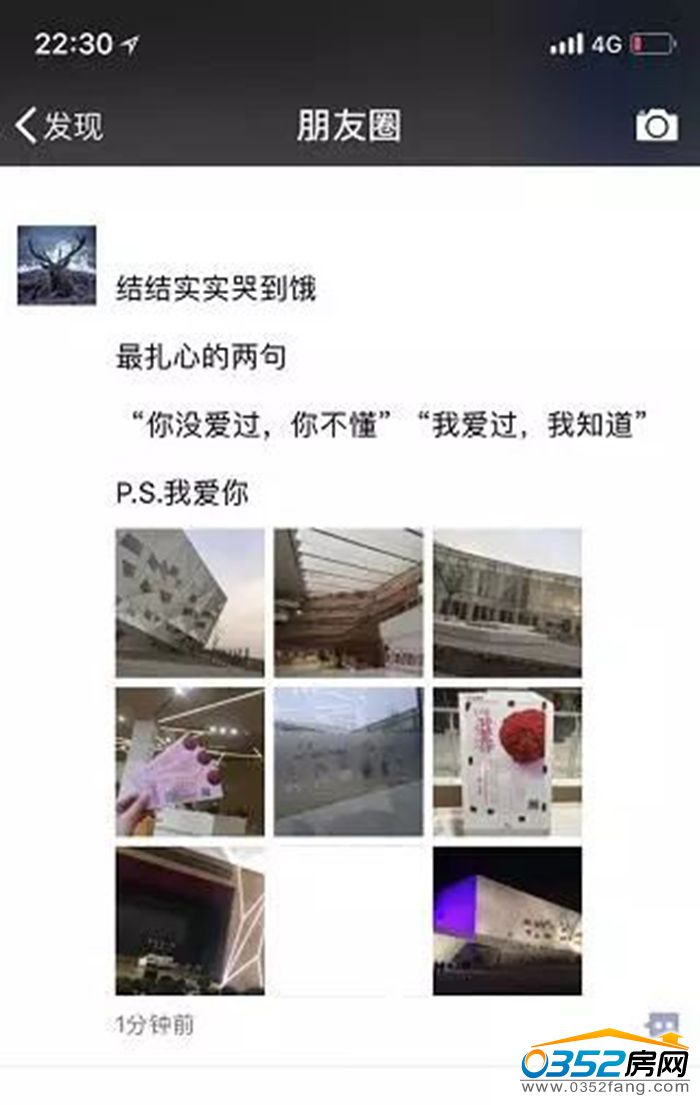This screenshot has height=1105, width=700.
Task: Open the photo of the wooden ceiling interior
Action: tap(349, 603)
